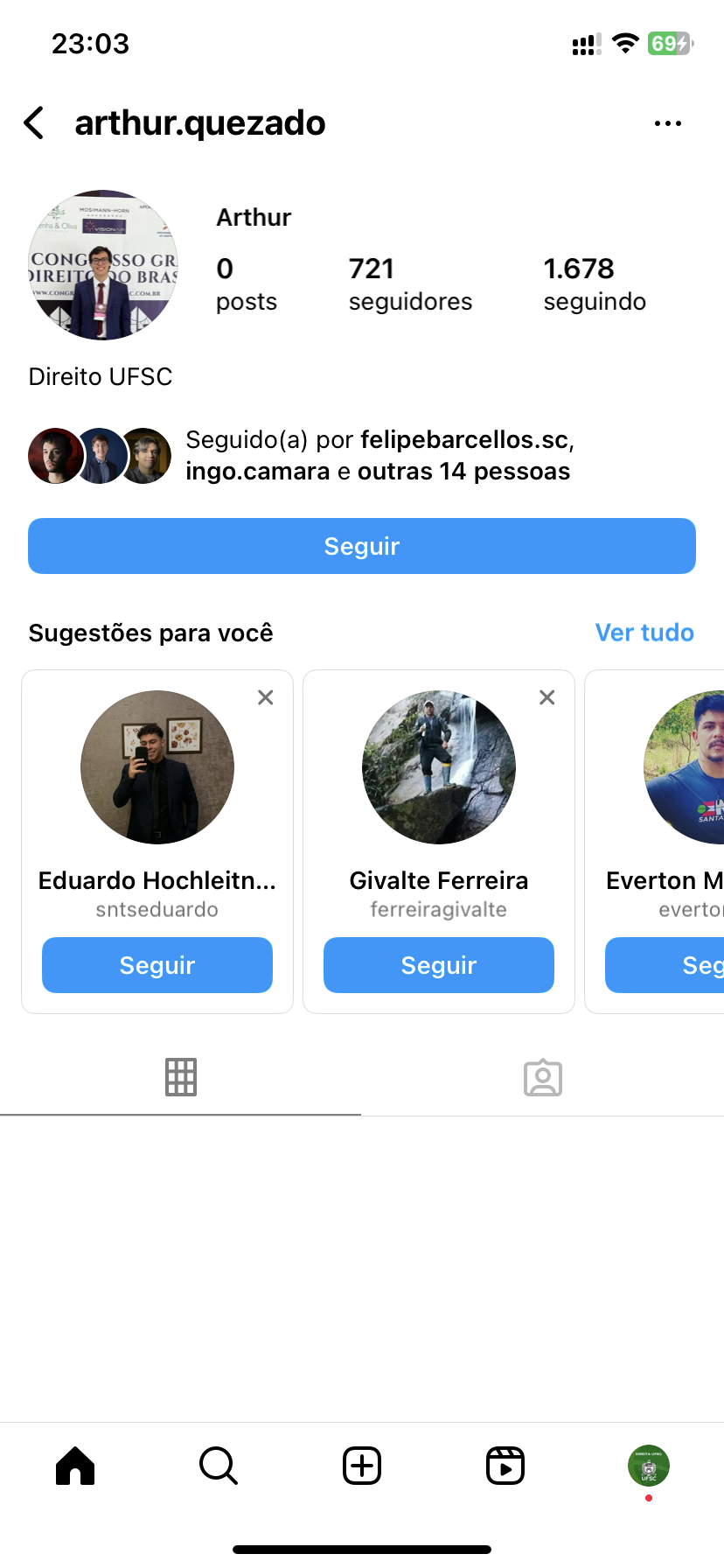724x1568 pixels.
Task: Open Eduardo Hochleitn...'s profile picture
Action: pyautogui.click(x=157, y=767)
